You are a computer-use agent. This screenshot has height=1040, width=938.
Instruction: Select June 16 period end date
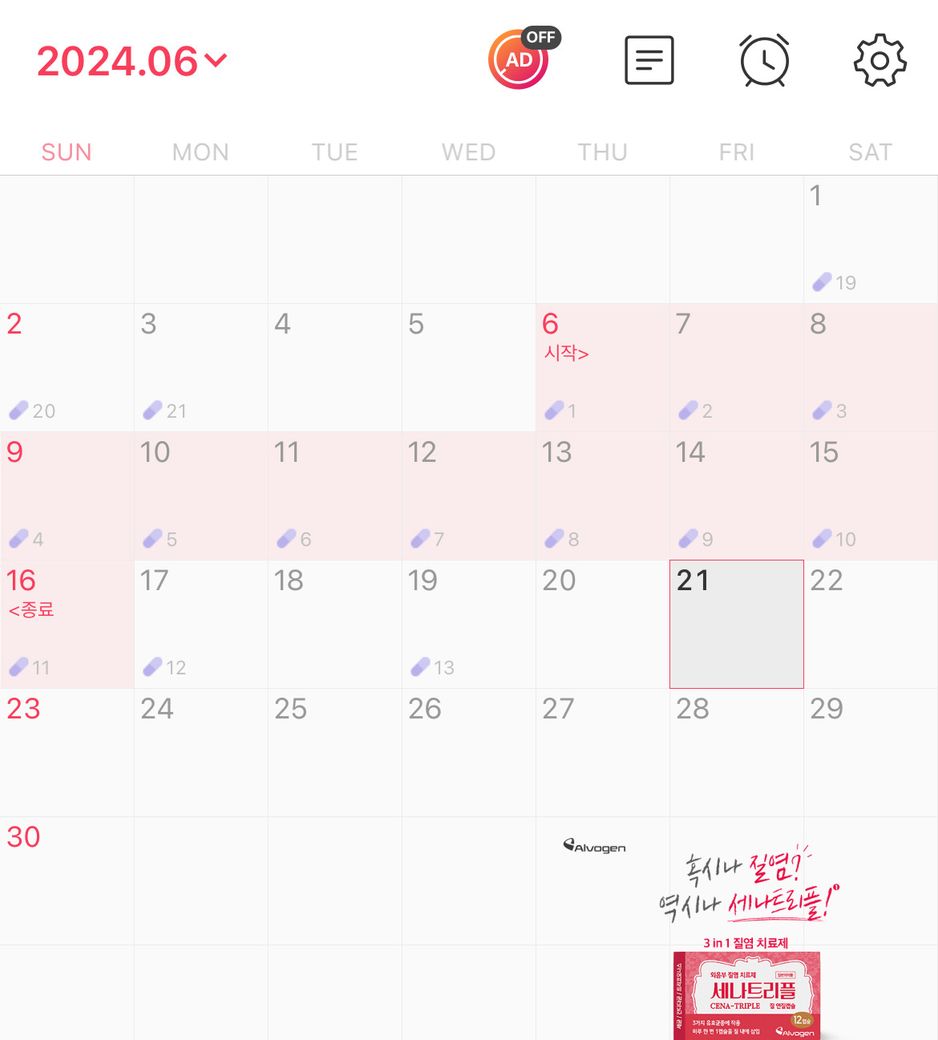click(66, 624)
